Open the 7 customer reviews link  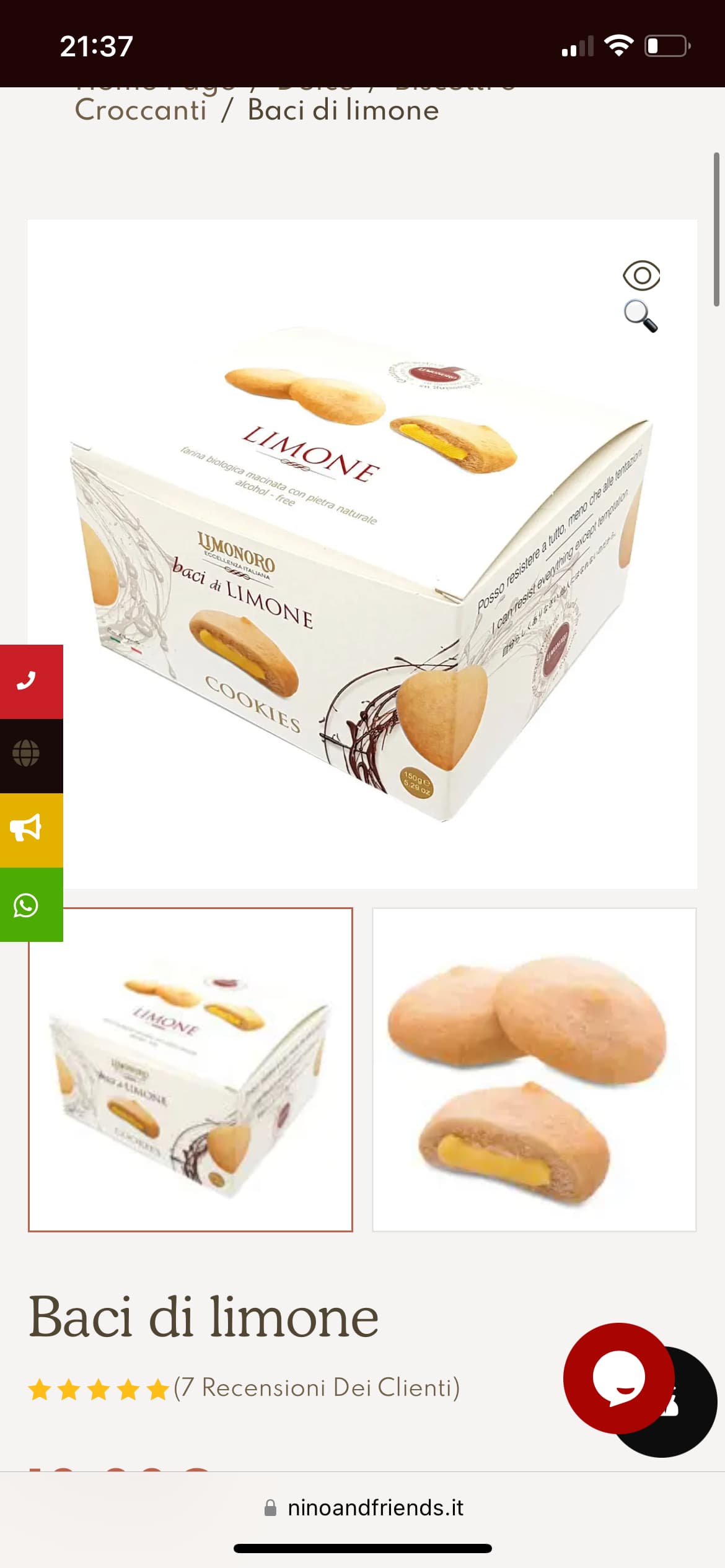317,1388
